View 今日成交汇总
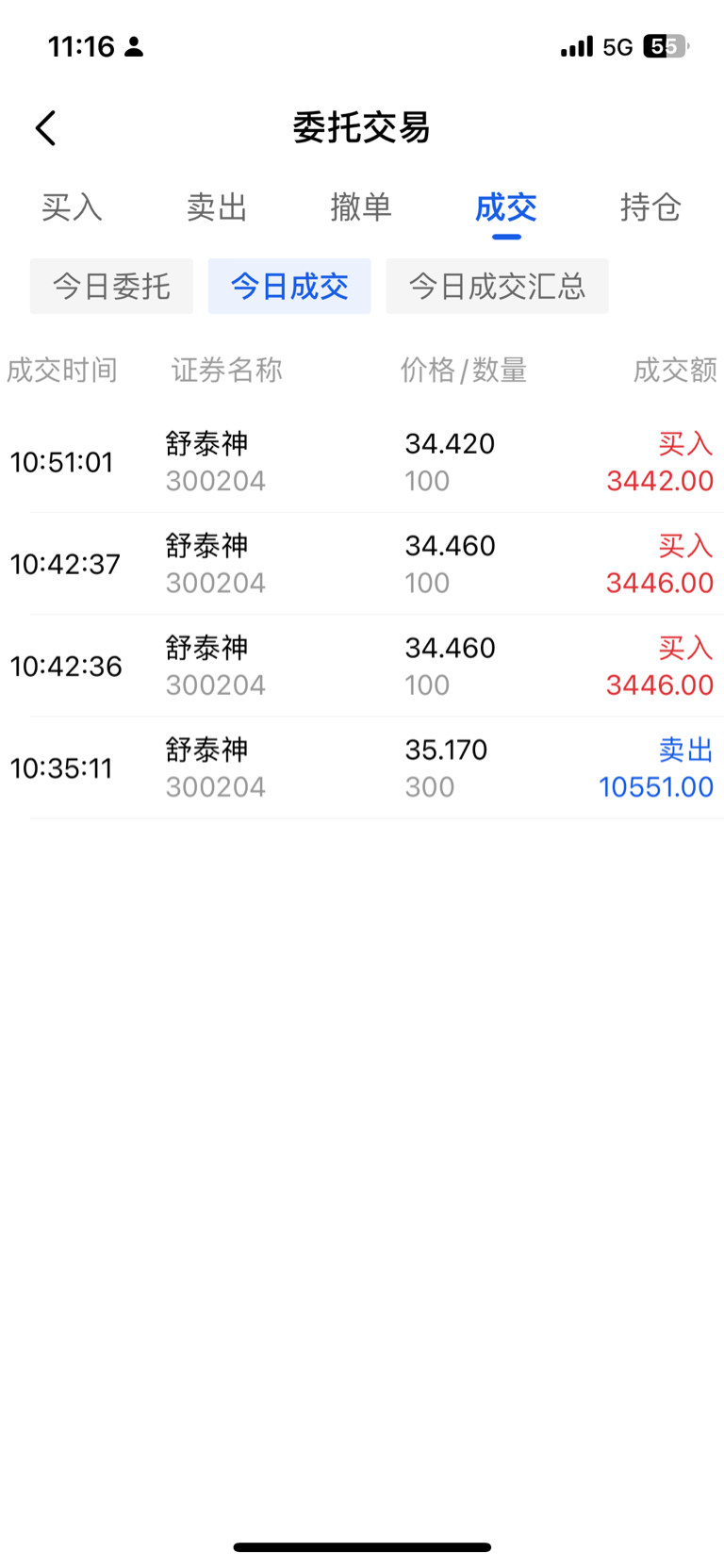The width and height of the screenshot is (724, 1568). coord(497,286)
